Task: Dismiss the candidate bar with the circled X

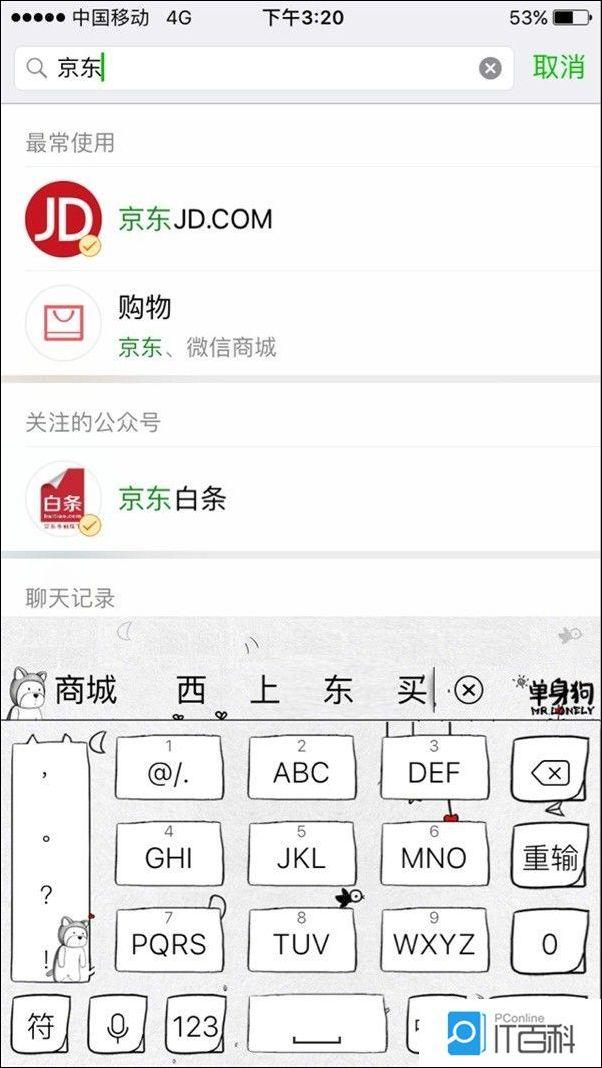Action: coord(468,690)
